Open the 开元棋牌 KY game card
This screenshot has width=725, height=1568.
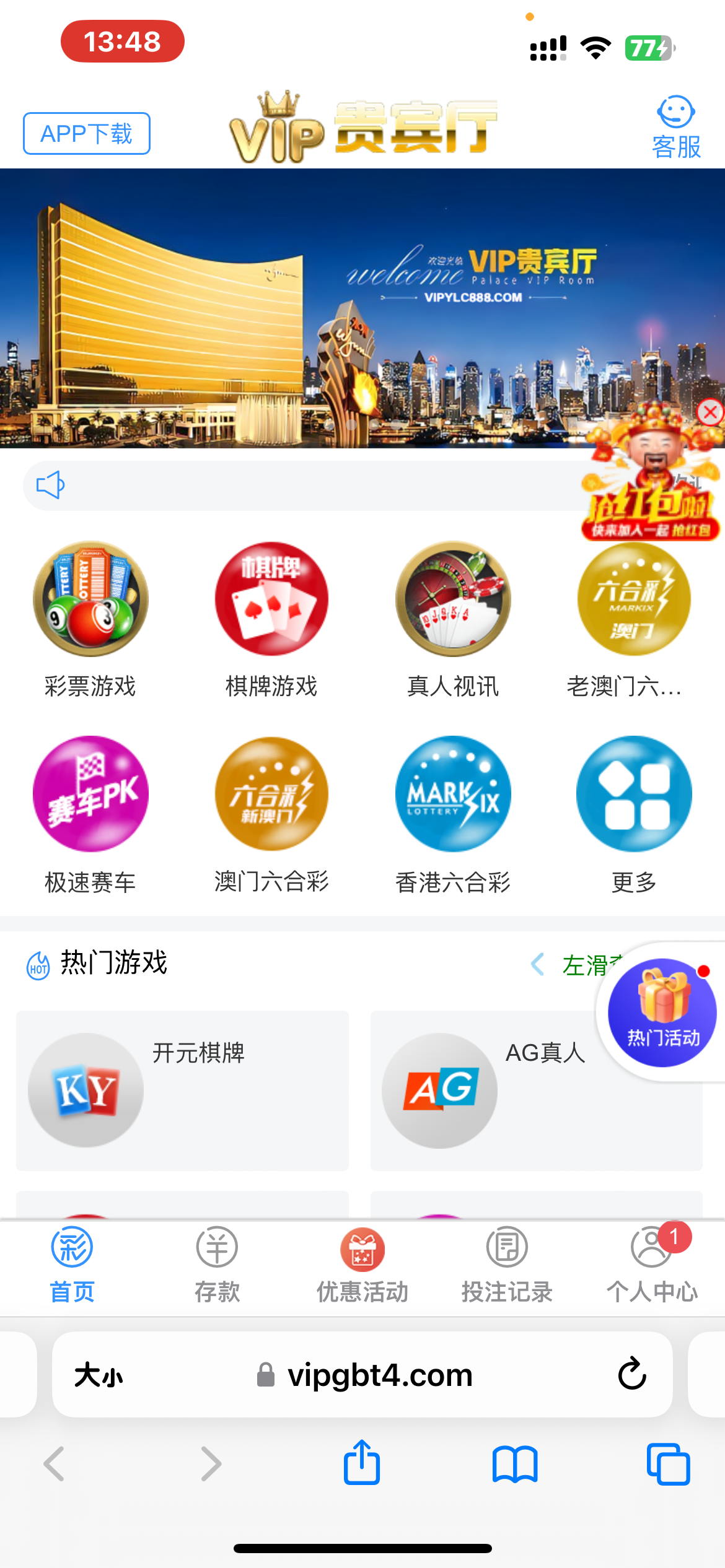(x=182, y=1091)
